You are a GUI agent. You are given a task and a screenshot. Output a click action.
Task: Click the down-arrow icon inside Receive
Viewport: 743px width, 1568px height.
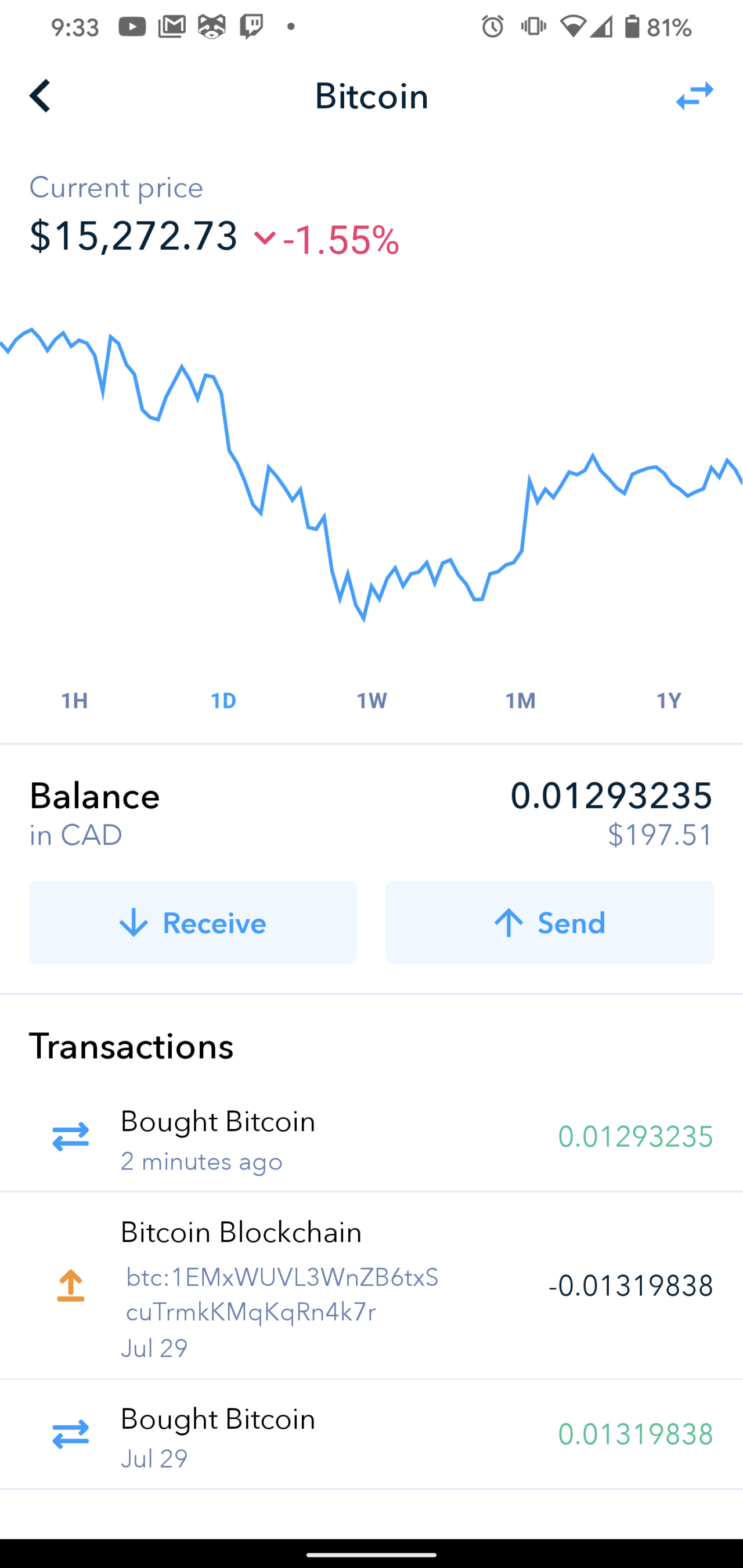tap(133, 923)
